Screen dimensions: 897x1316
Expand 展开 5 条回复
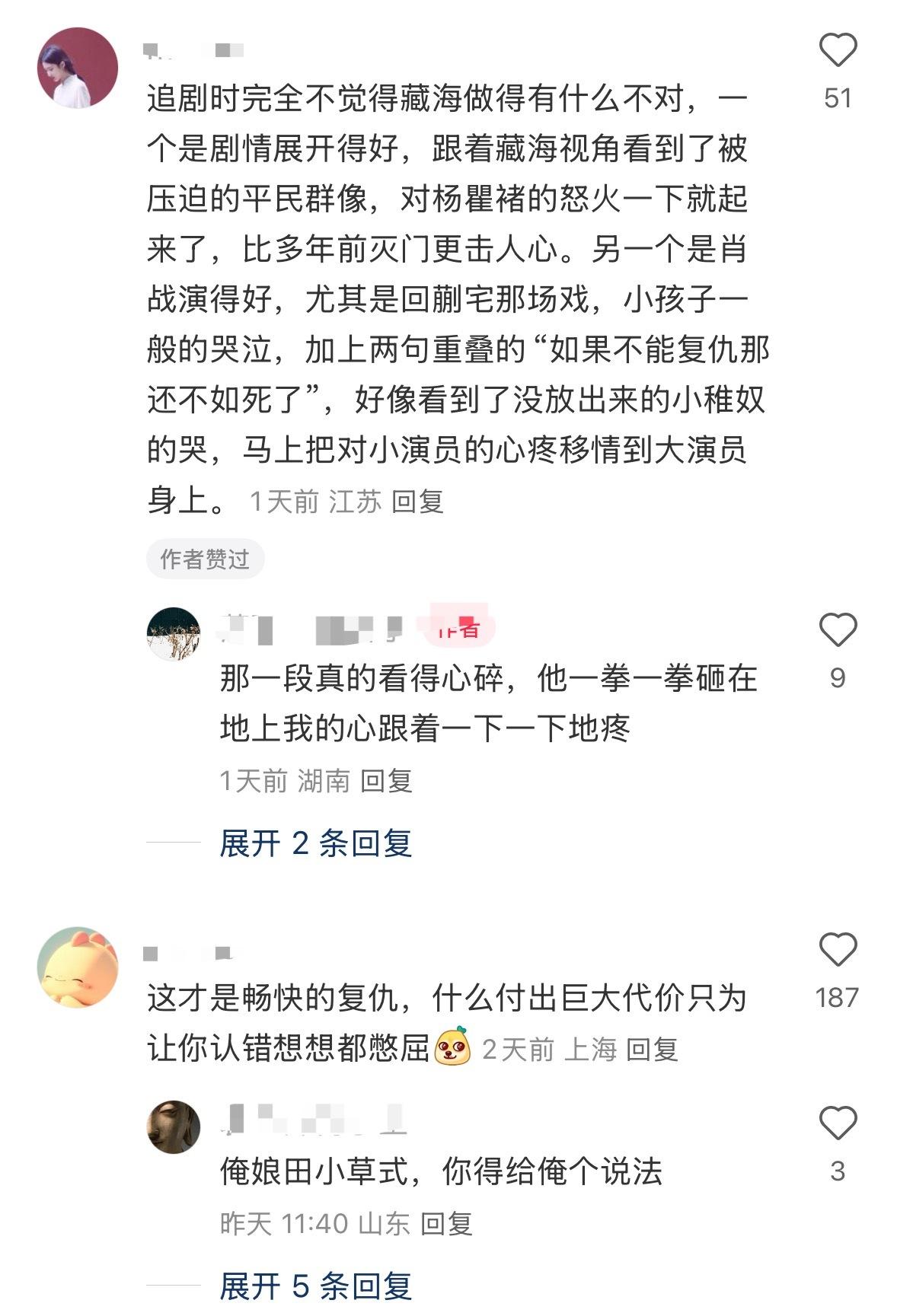315,1286
